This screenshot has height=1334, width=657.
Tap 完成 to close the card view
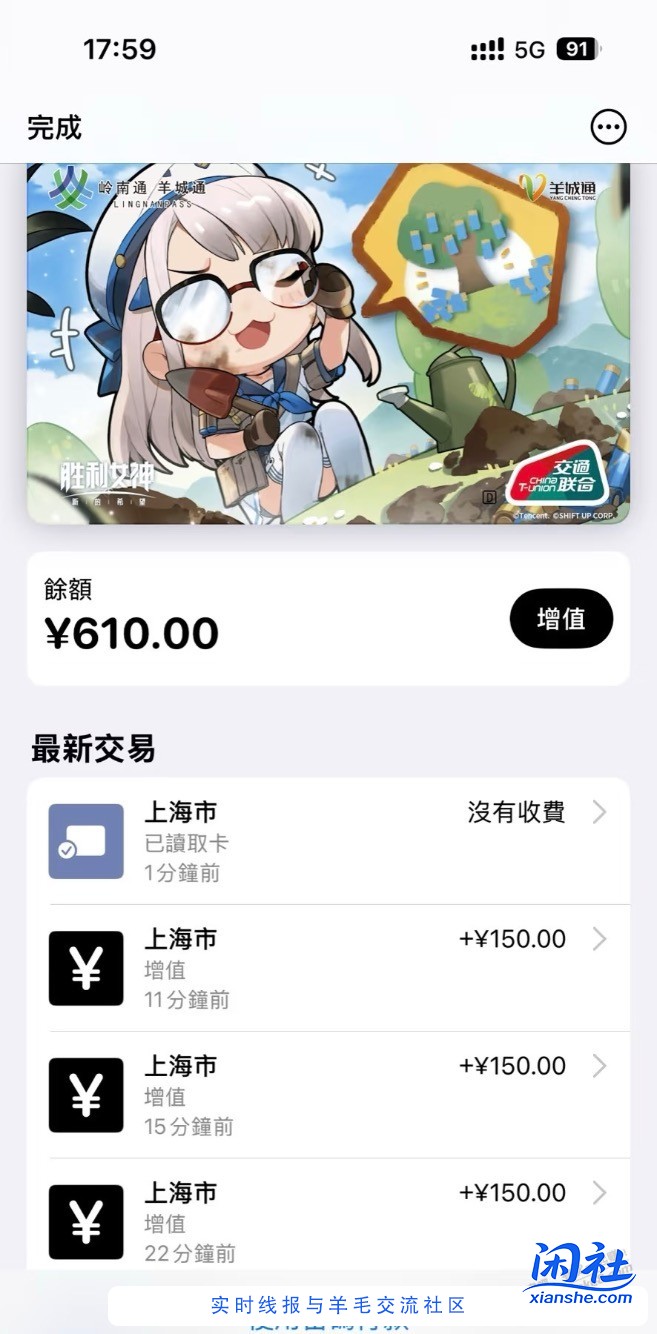pyautogui.click(x=54, y=128)
